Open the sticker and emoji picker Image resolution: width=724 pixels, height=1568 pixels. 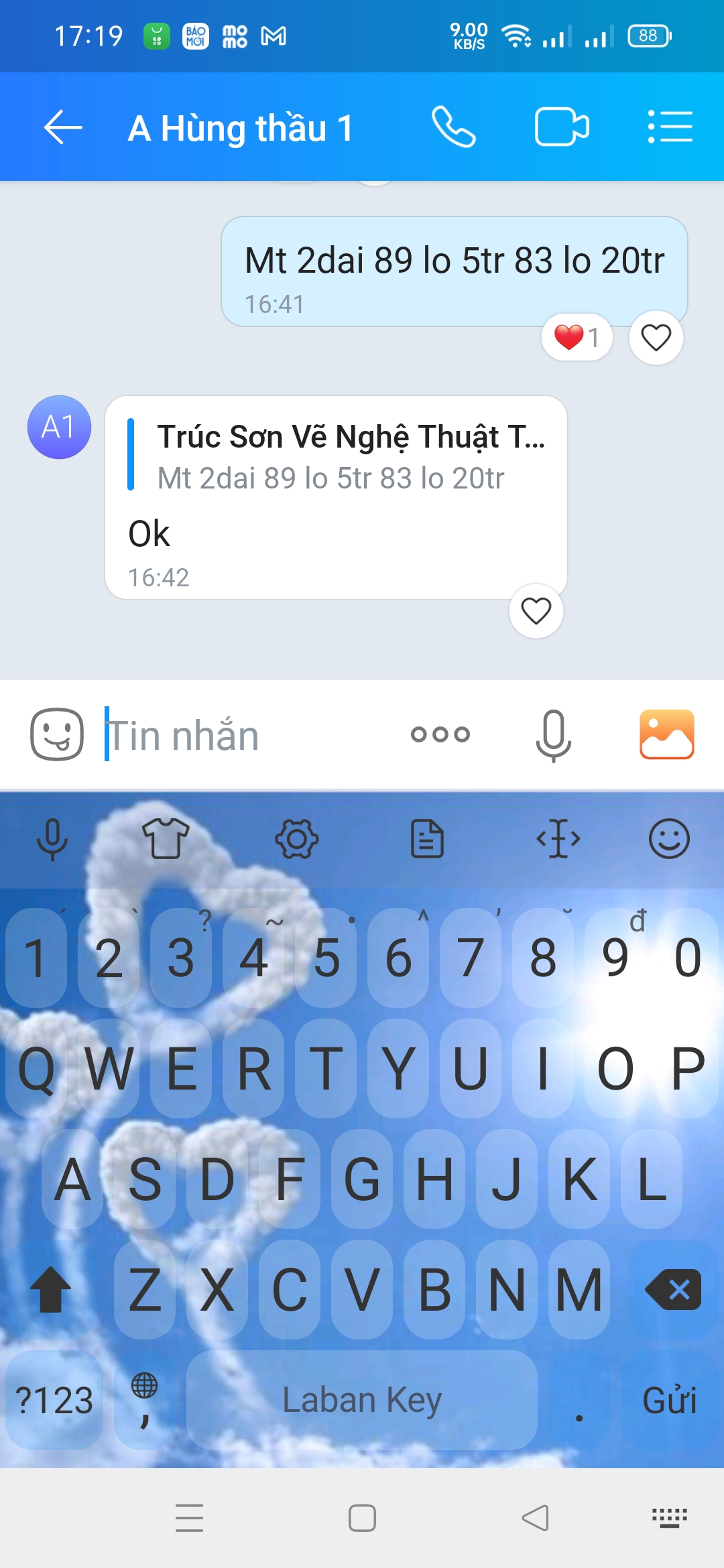[x=57, y=734]
